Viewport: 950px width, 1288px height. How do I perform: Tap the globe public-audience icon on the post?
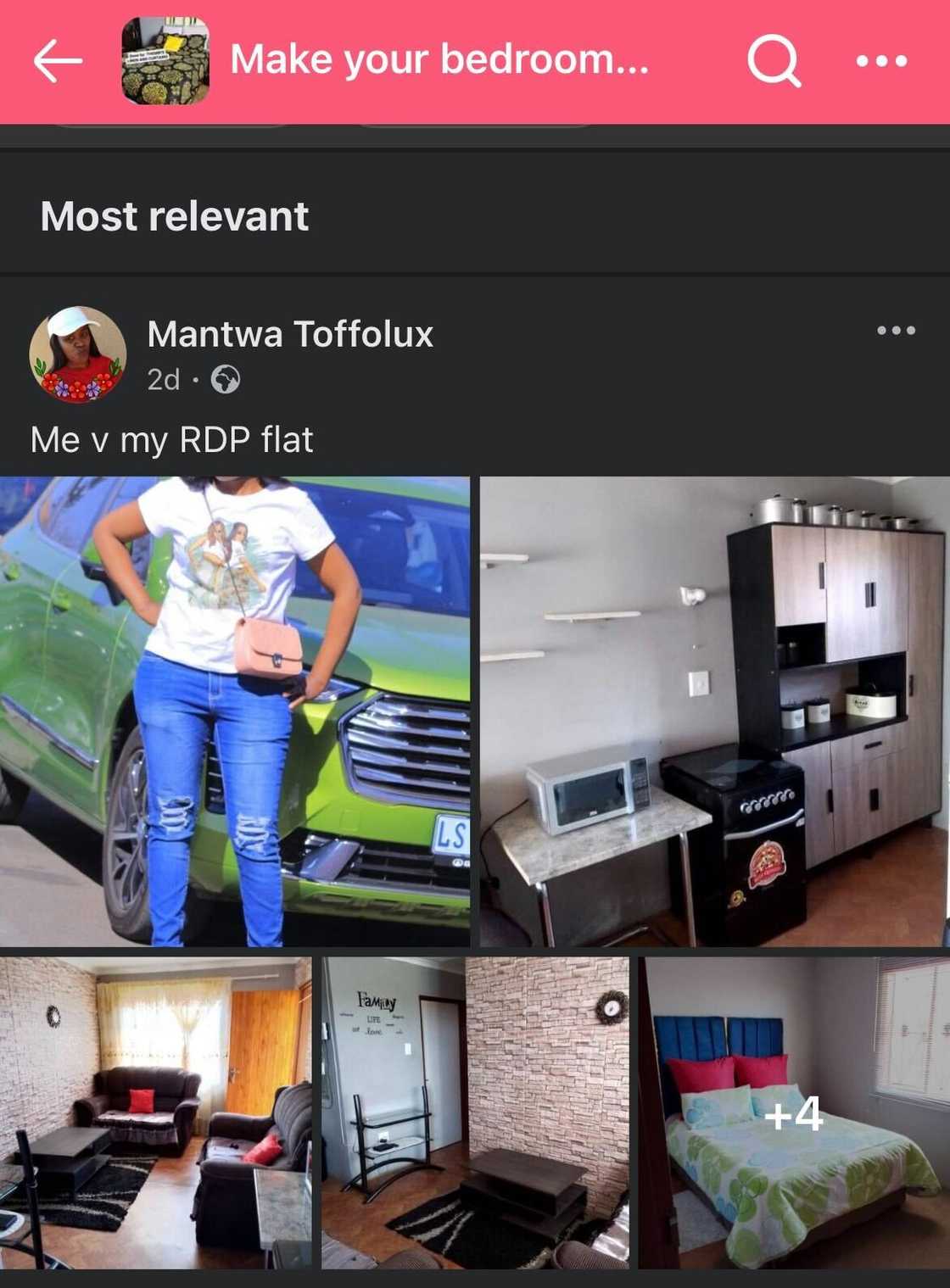pyautogui.click(x=226, y=379)
